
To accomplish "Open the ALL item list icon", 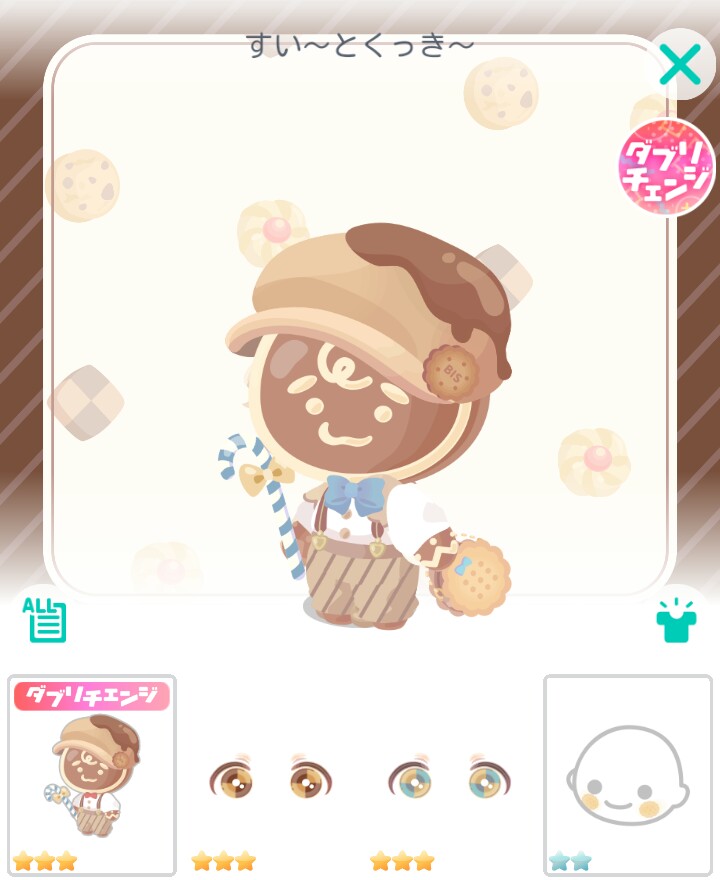I will click(45, 620).
